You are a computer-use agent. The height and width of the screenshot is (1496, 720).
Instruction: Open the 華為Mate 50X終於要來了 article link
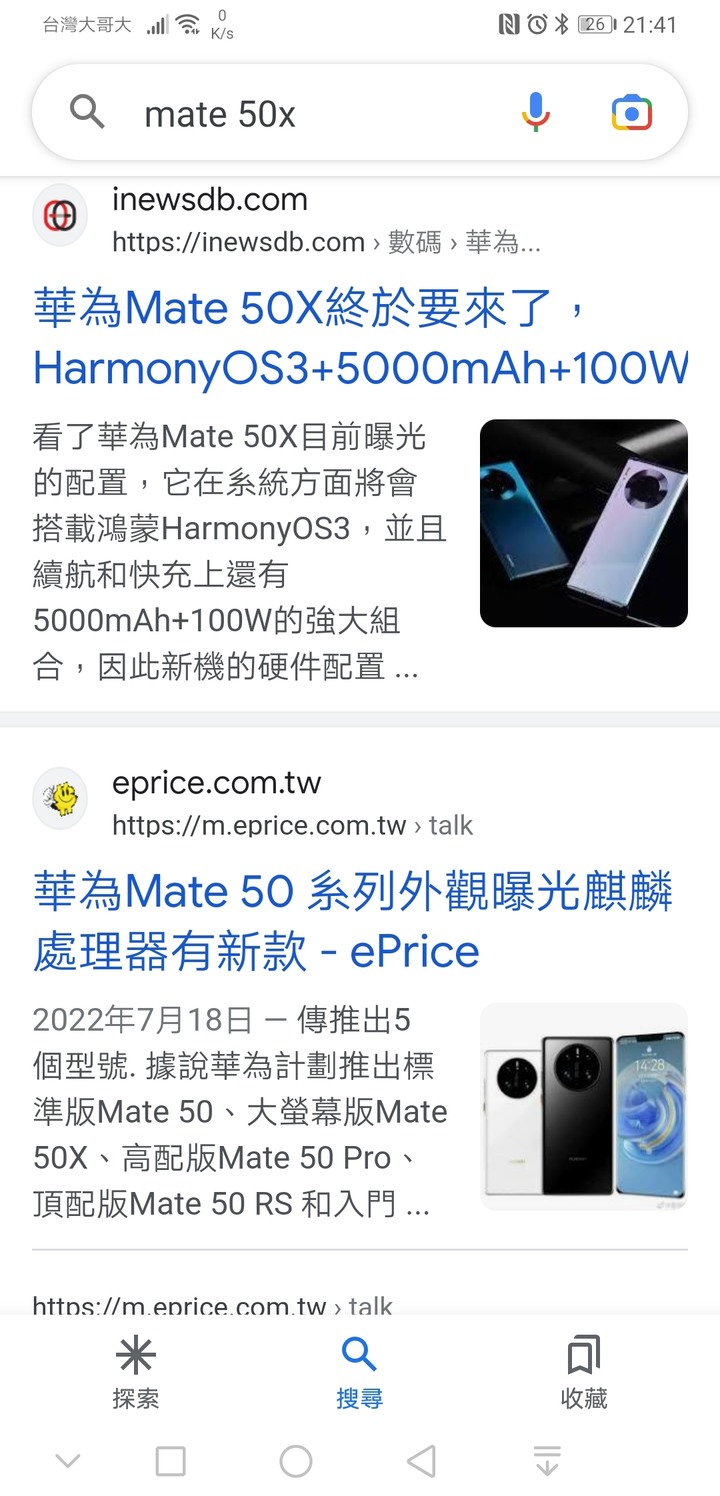[x=360, y=338]
